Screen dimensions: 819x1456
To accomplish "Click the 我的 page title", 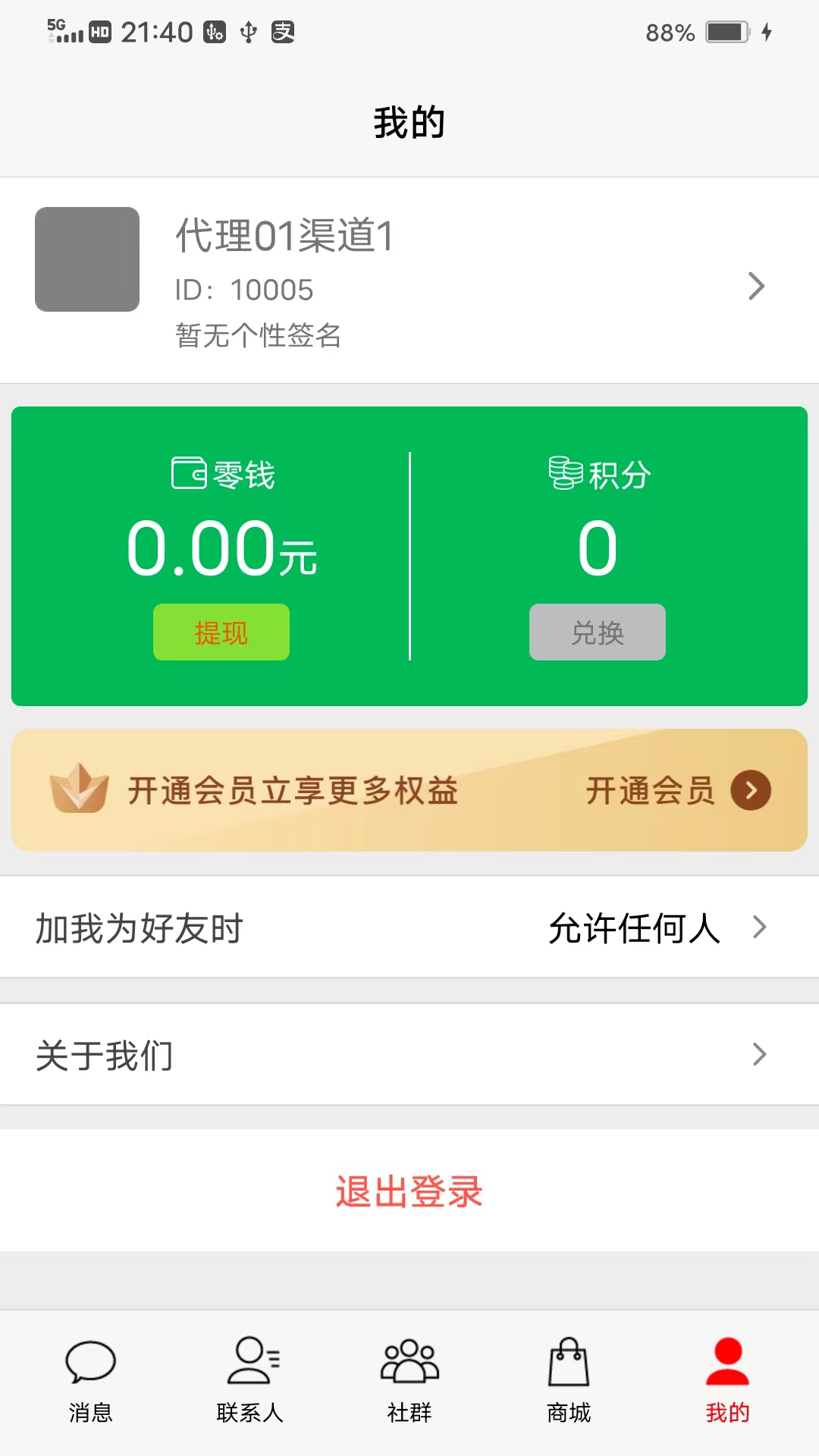I will 409,121.
